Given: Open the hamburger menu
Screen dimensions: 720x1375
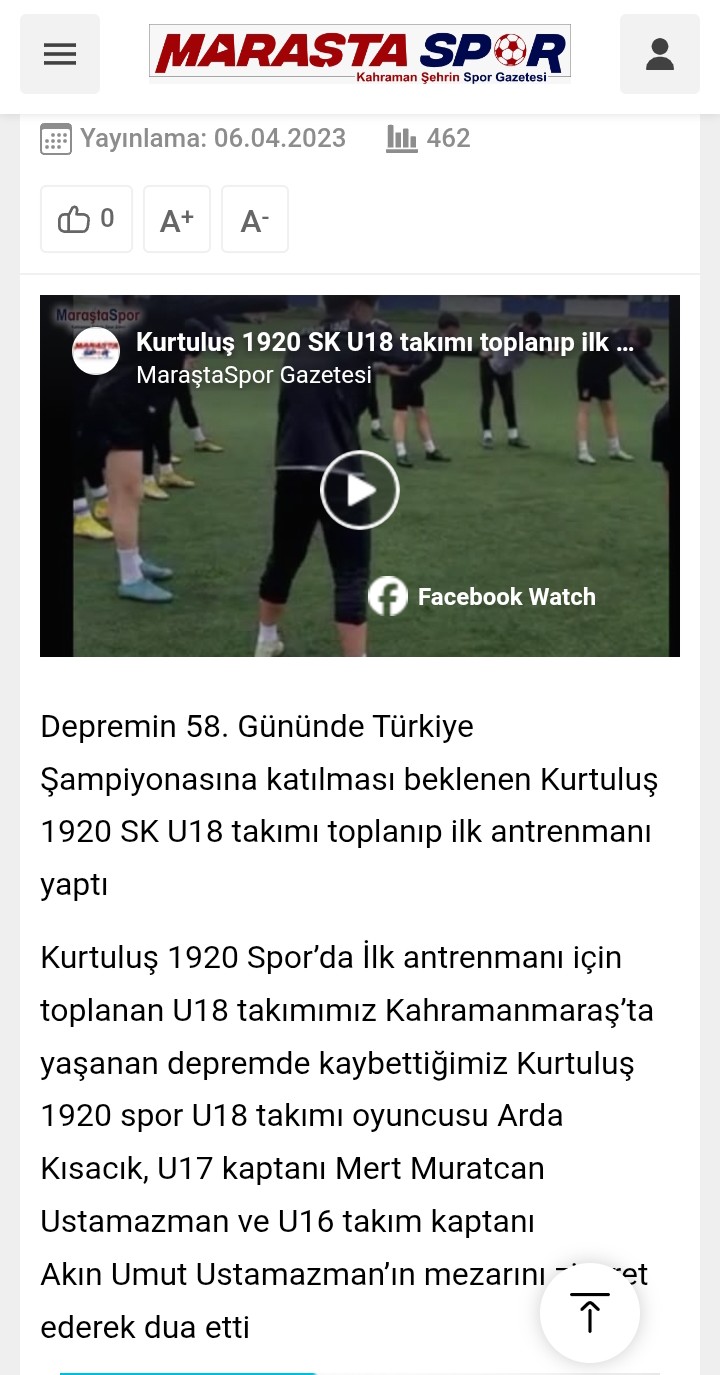Looking at the screenshot, I should (60, 54).
